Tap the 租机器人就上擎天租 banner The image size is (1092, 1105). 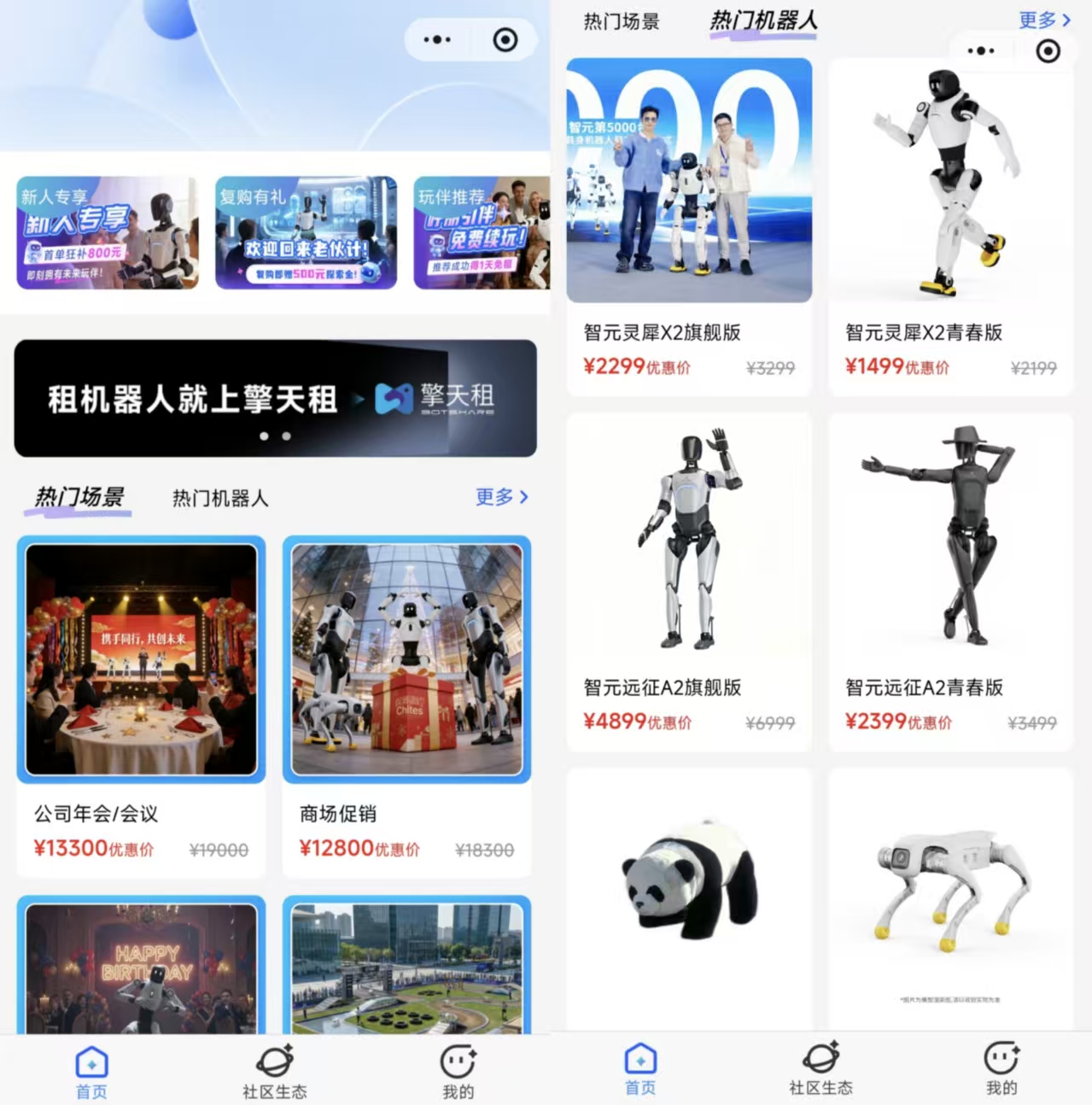(275, 398)
